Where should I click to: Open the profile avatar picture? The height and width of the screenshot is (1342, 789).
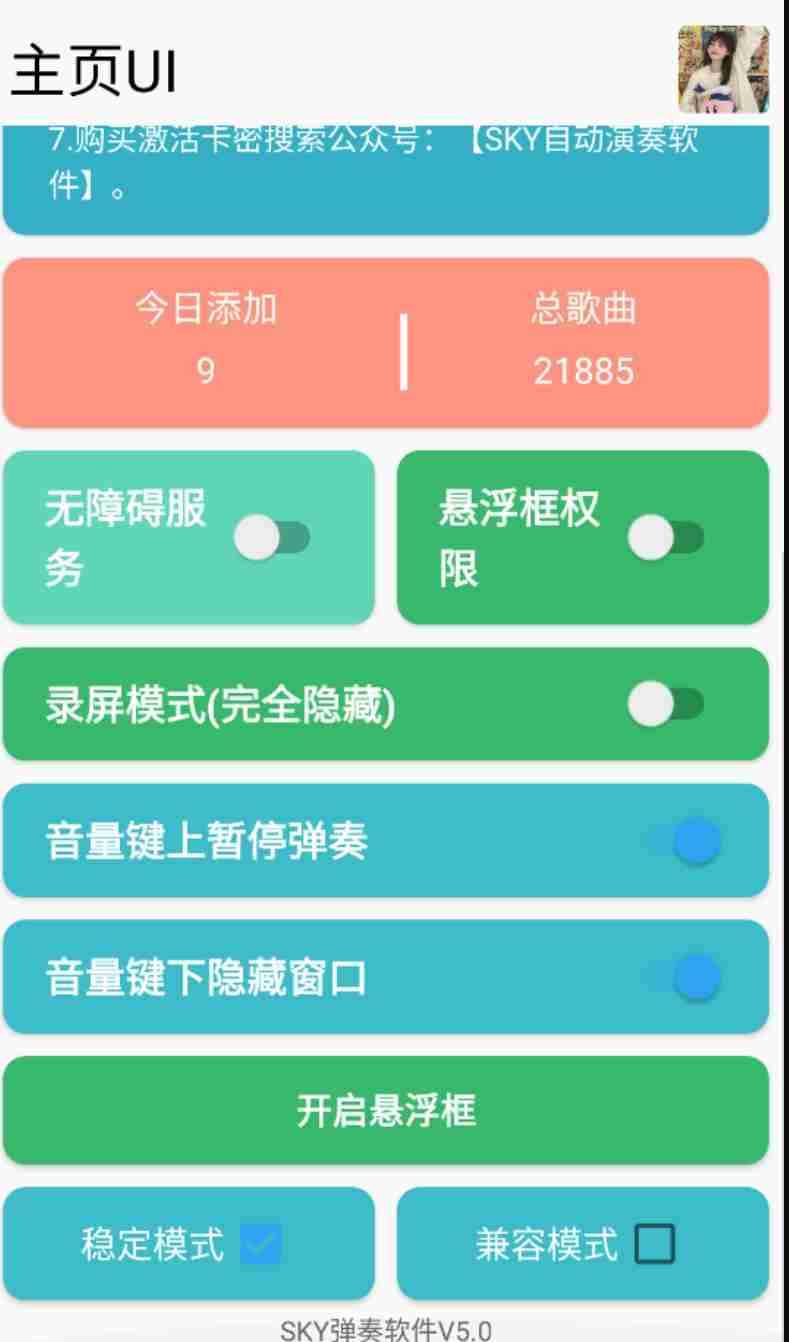point(723,69)
